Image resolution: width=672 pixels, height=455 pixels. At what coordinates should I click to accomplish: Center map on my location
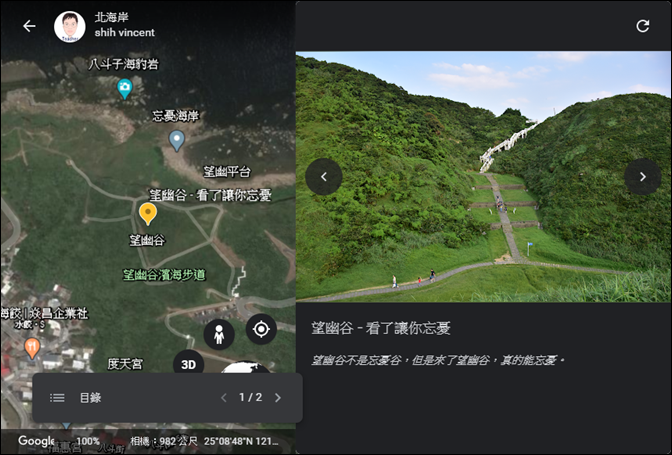click(261, 328)
